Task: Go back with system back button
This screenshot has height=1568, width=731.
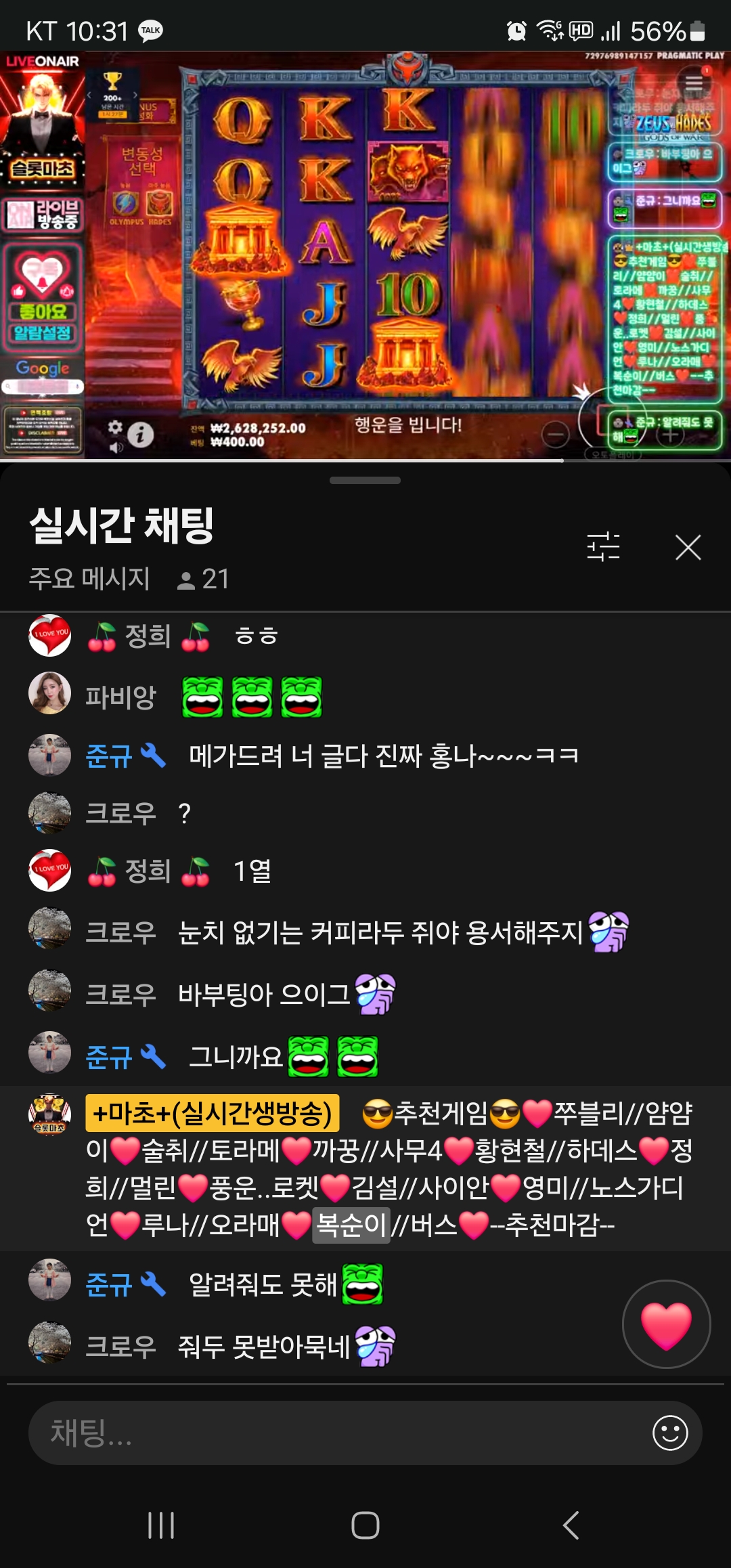Action: coord(571,1525)
